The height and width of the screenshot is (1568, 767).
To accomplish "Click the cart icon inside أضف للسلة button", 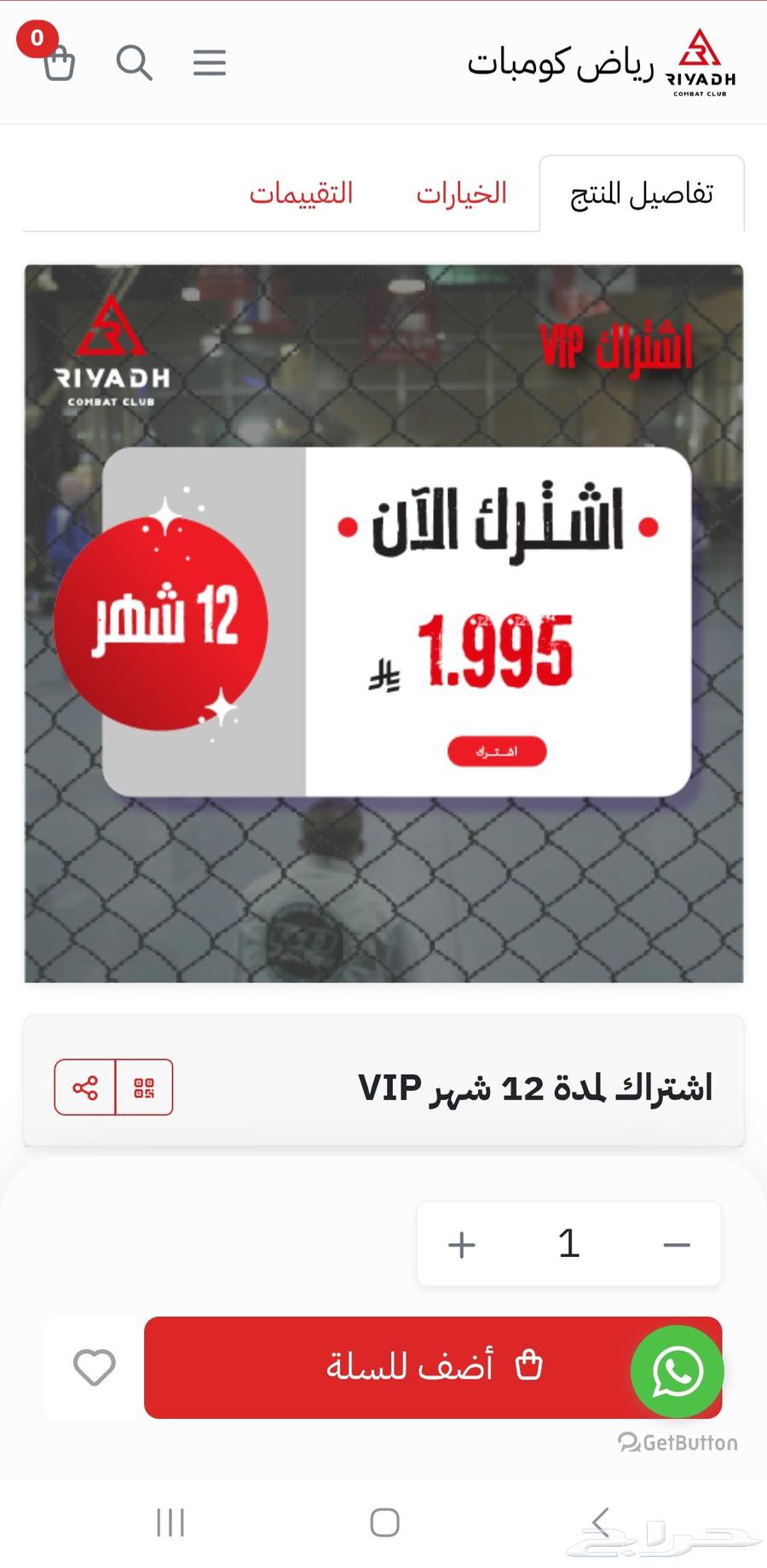I will tap(529, 1364).
